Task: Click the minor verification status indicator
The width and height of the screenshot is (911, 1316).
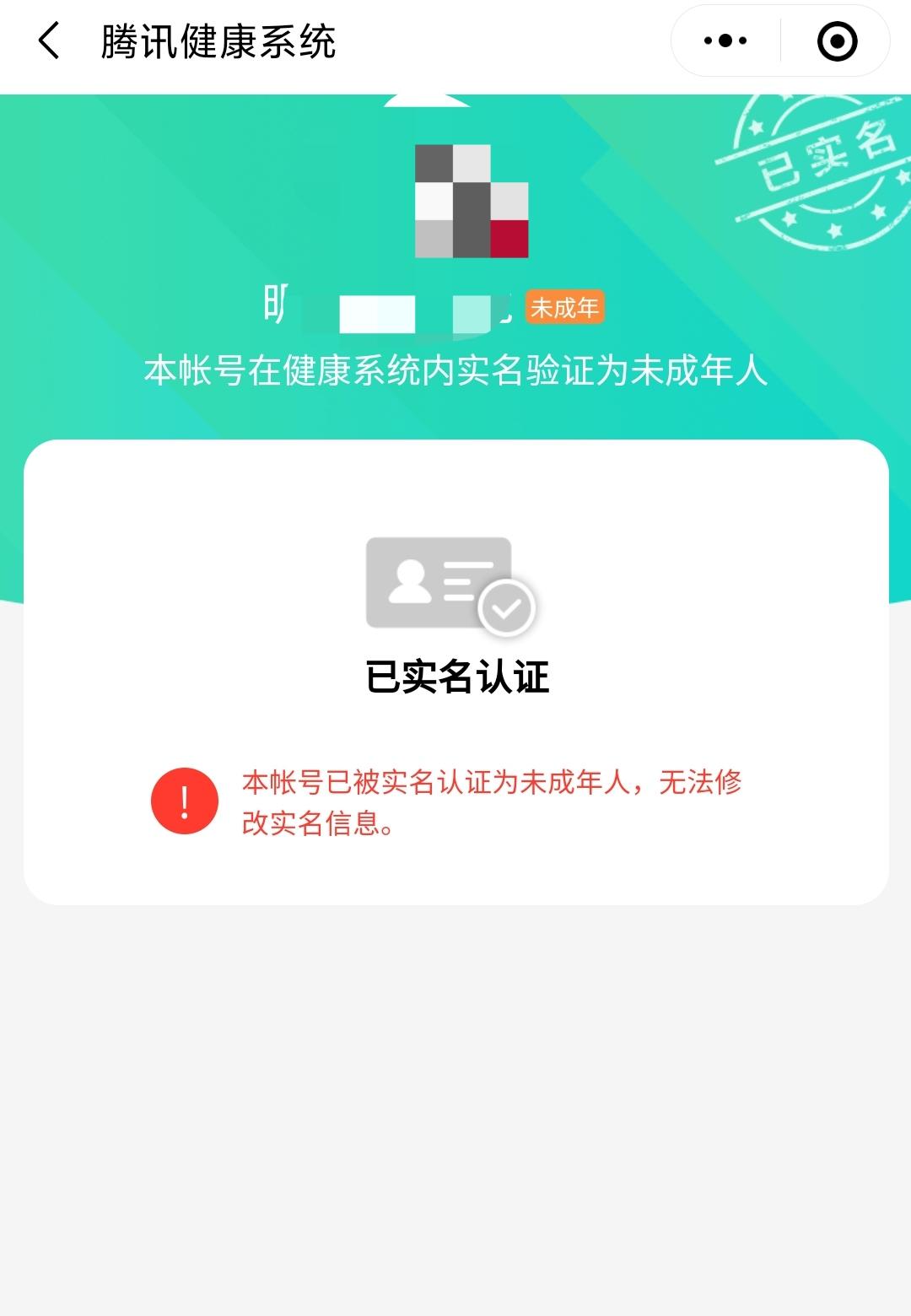Action: coord(564,309)
